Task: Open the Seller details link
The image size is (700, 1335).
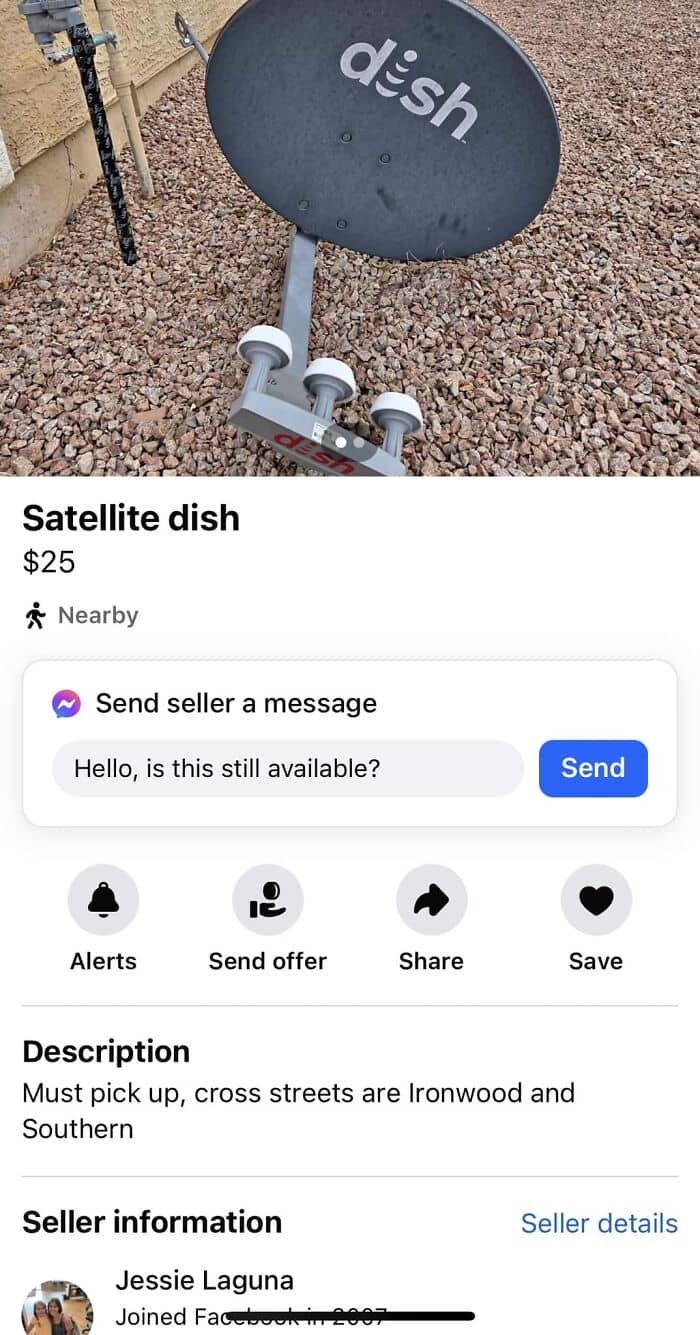Action: pyautogui.click(x=599, y=1222)
